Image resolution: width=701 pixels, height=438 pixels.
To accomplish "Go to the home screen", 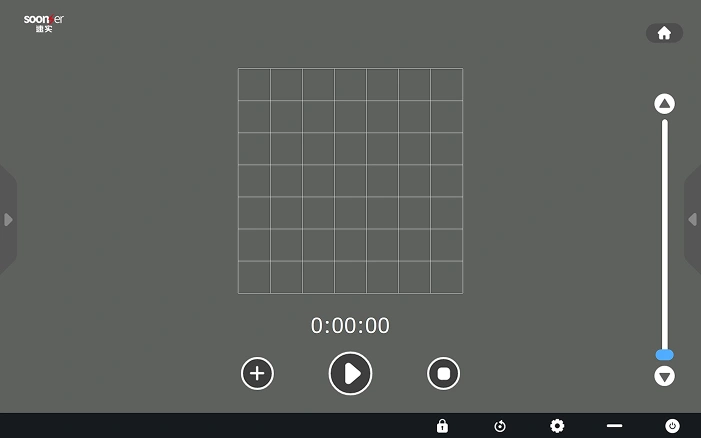I will click(664, 33).
